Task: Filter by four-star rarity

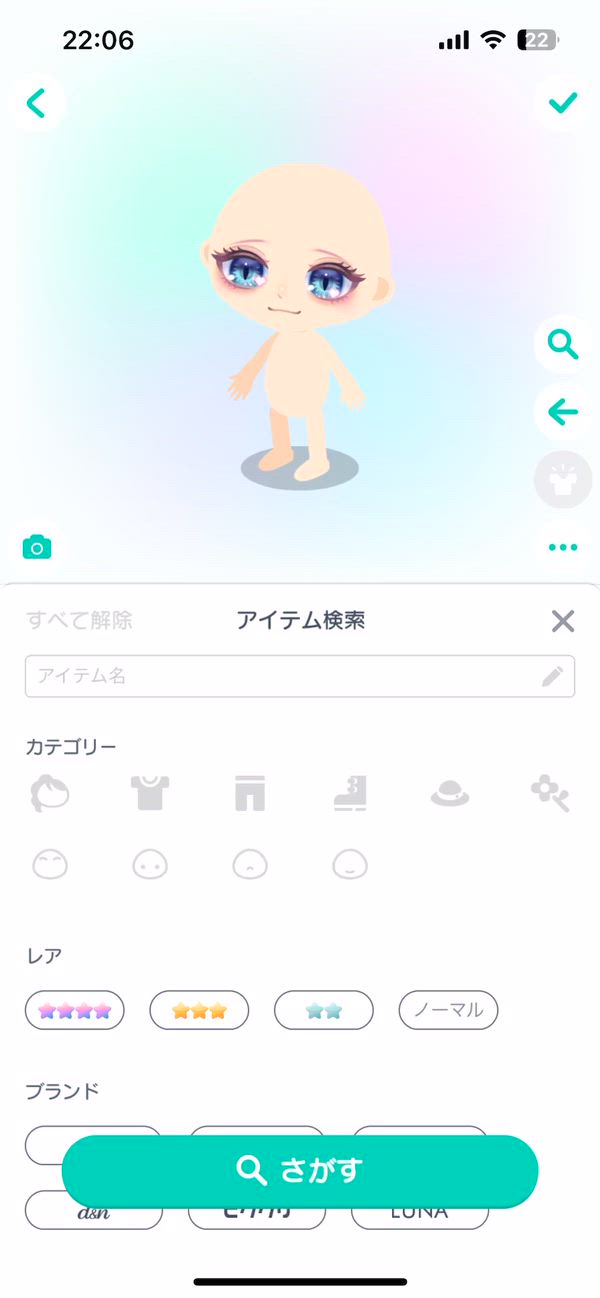Action: [75, 1010]
